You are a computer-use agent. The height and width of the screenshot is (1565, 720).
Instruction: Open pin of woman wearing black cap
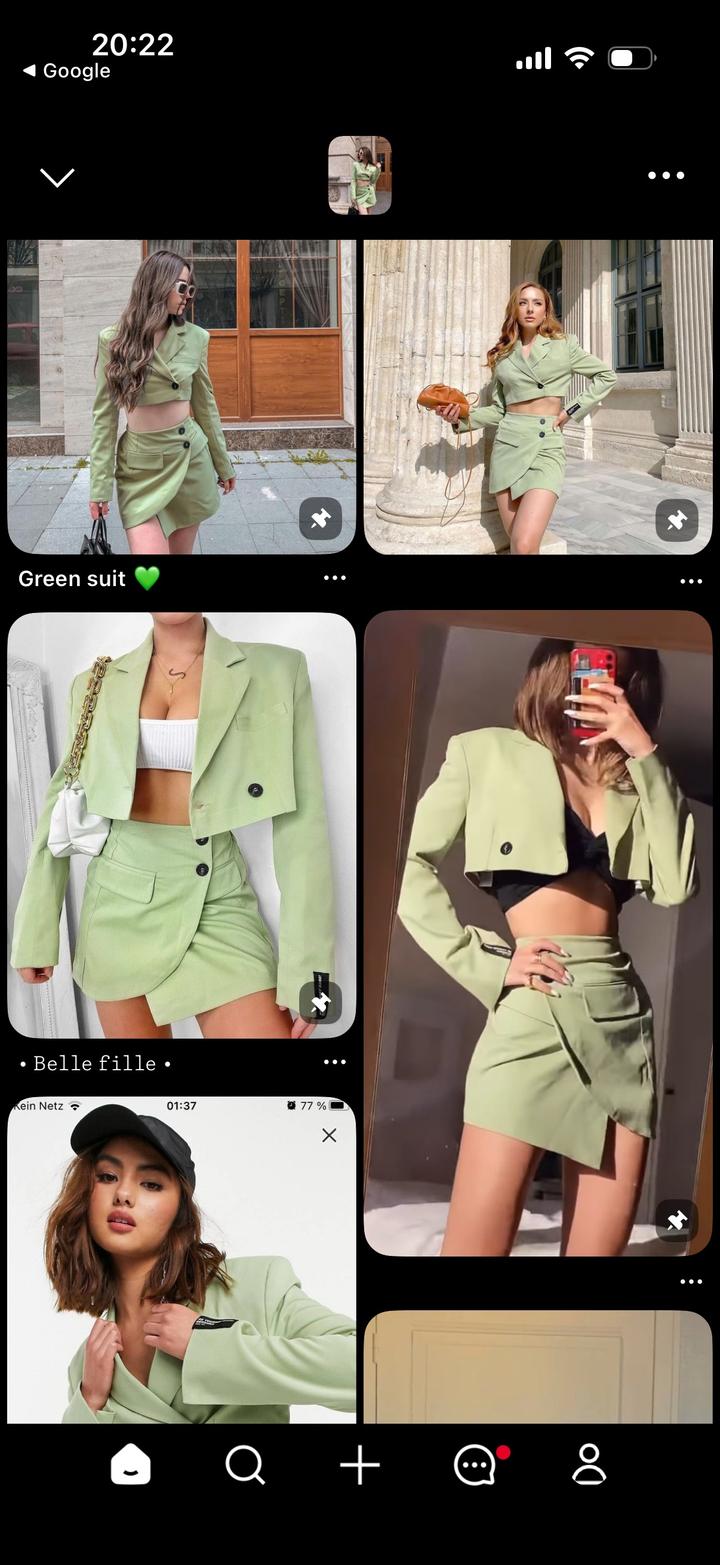[x=180, y=1260]
